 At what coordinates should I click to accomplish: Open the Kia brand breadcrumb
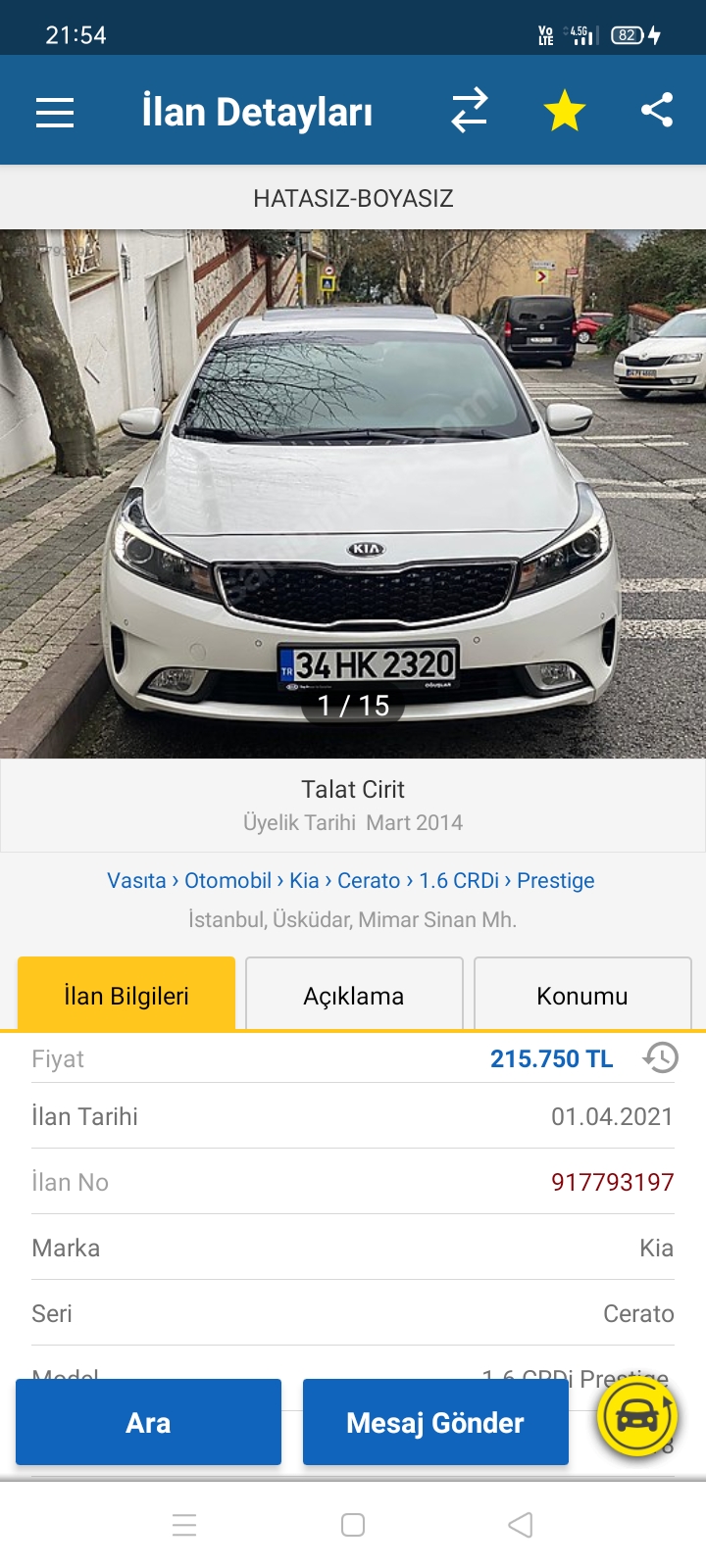coord(304,880)
